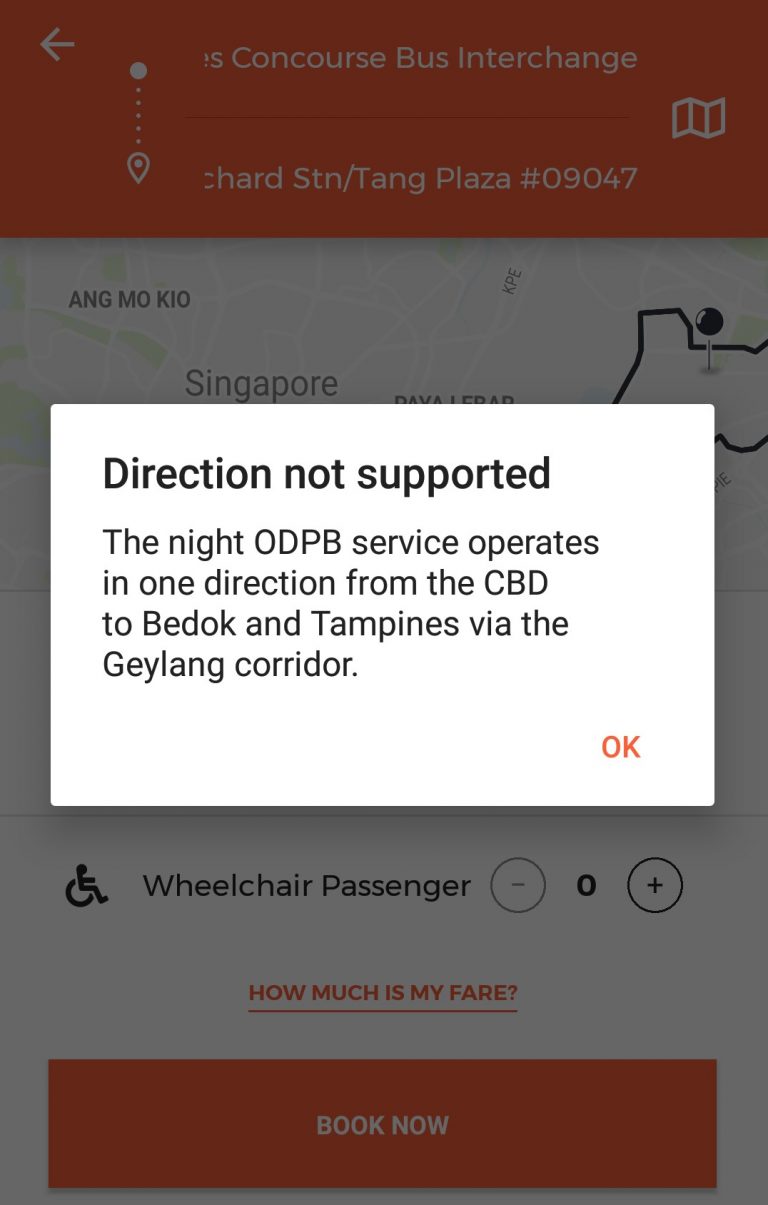
Task: Edit the Tang Plaza #09047 destination field
Action: (418, 178)
